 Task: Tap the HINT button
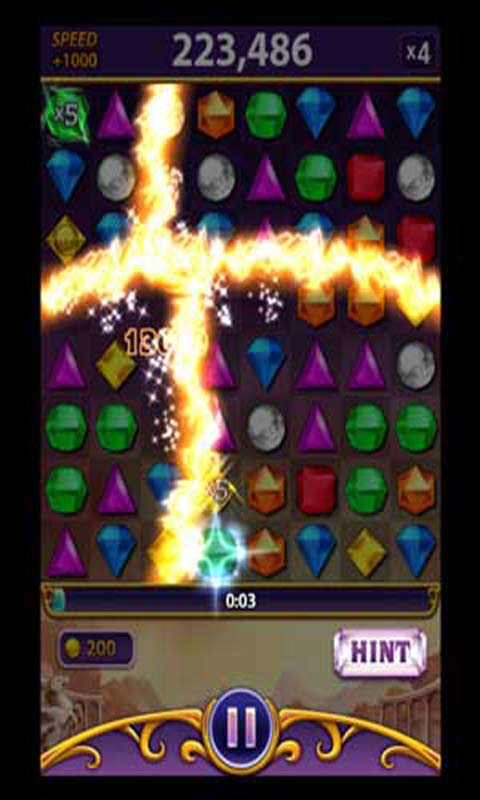point(381,652)
